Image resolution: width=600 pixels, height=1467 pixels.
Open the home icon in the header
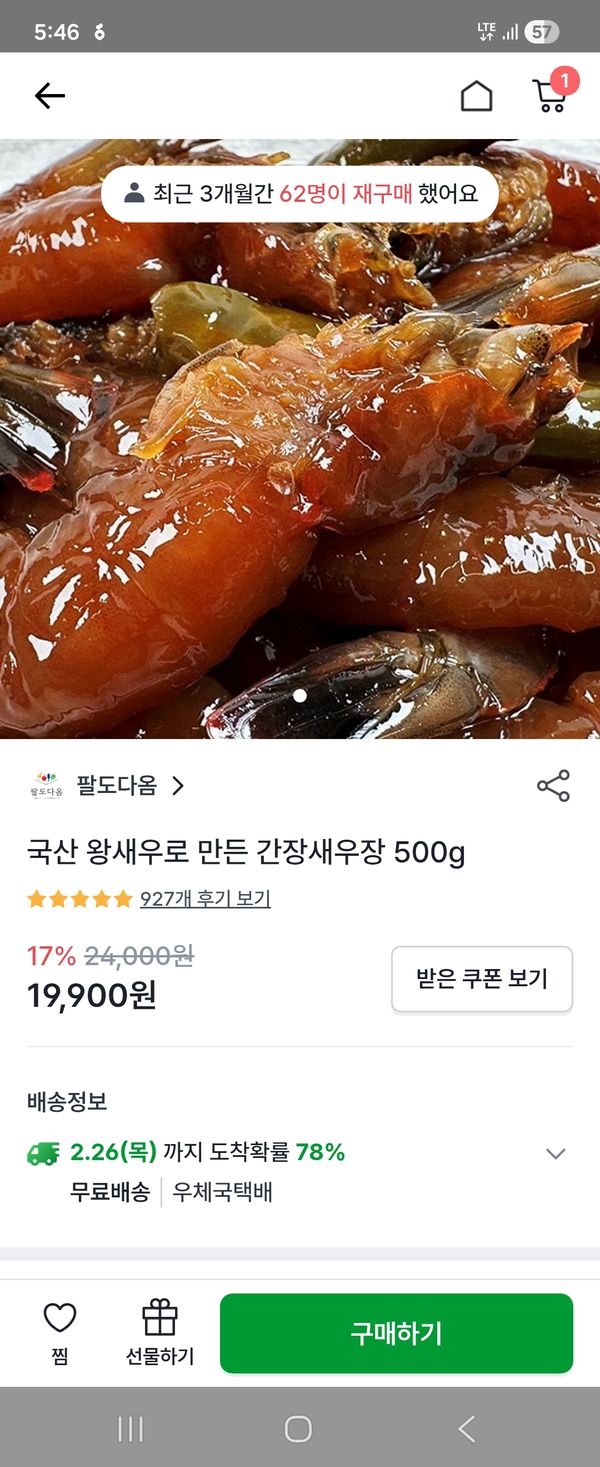[x=476, y=96]
